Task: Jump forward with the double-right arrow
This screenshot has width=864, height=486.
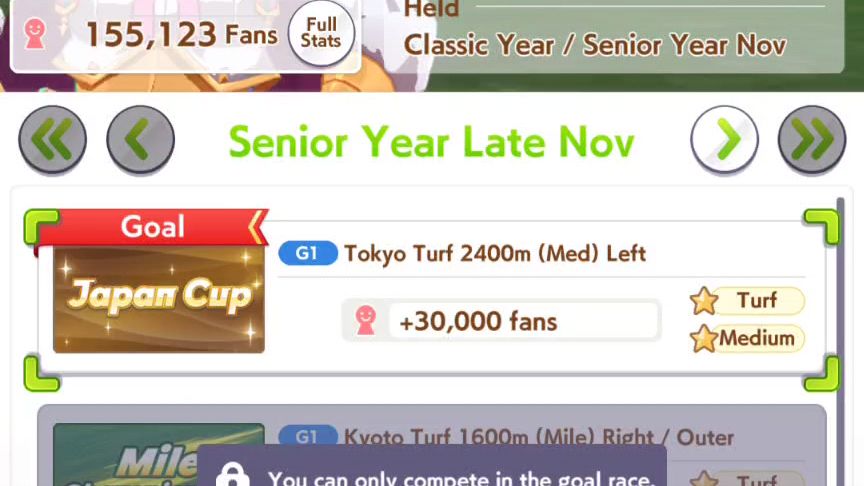Action: pos(811,141)
